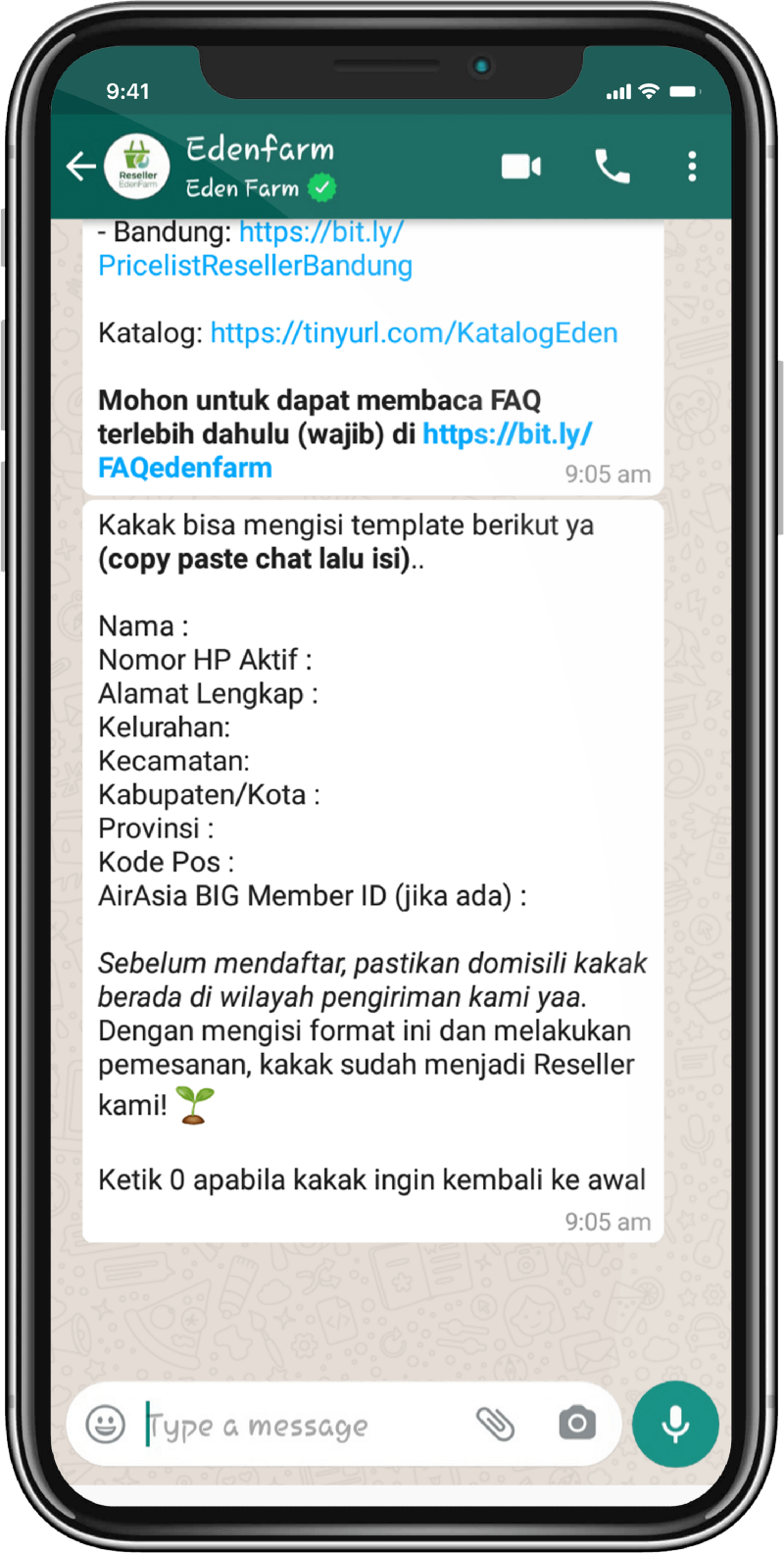
Task: Open the tinyurl KatalogEden link
Action: pos(414,333)
